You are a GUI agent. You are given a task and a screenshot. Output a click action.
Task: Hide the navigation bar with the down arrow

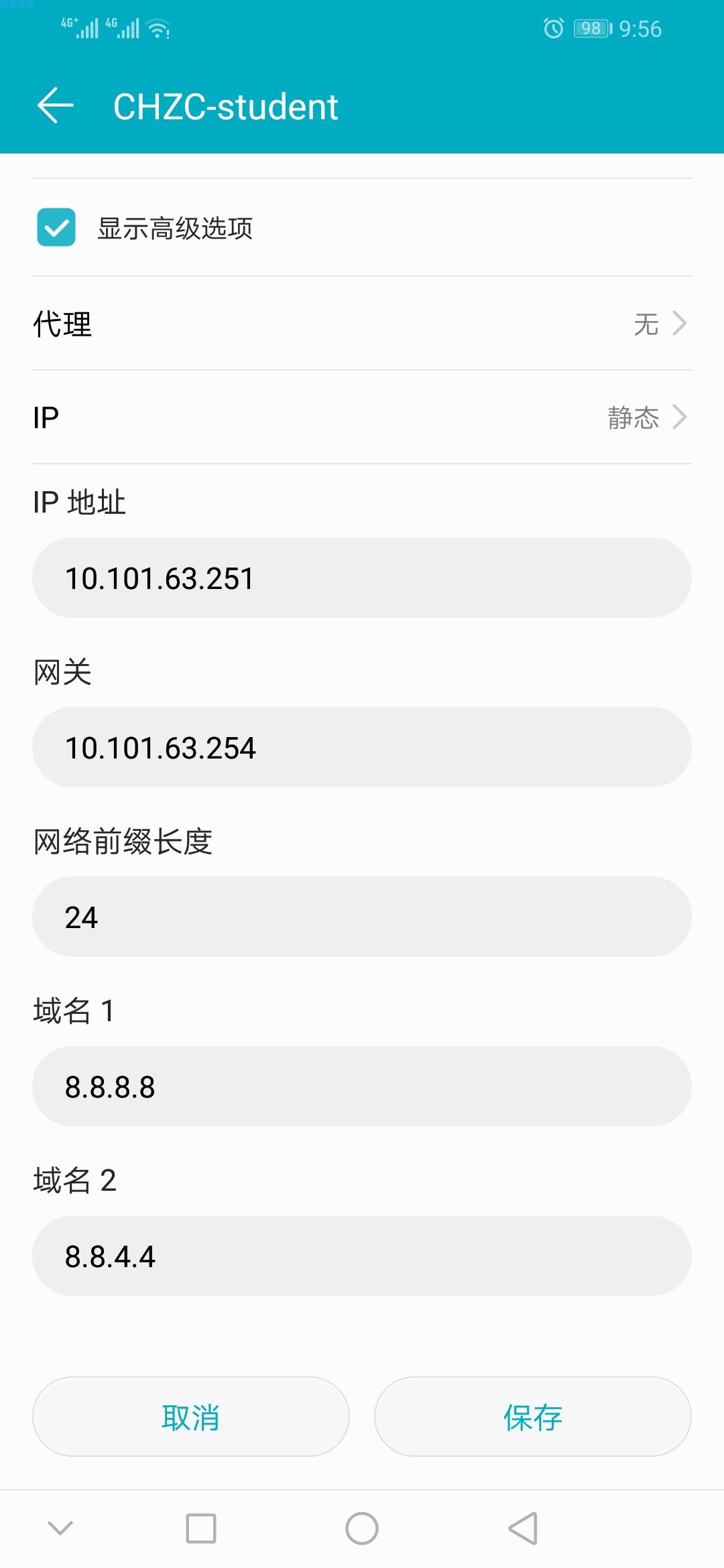pos(60,1528)
